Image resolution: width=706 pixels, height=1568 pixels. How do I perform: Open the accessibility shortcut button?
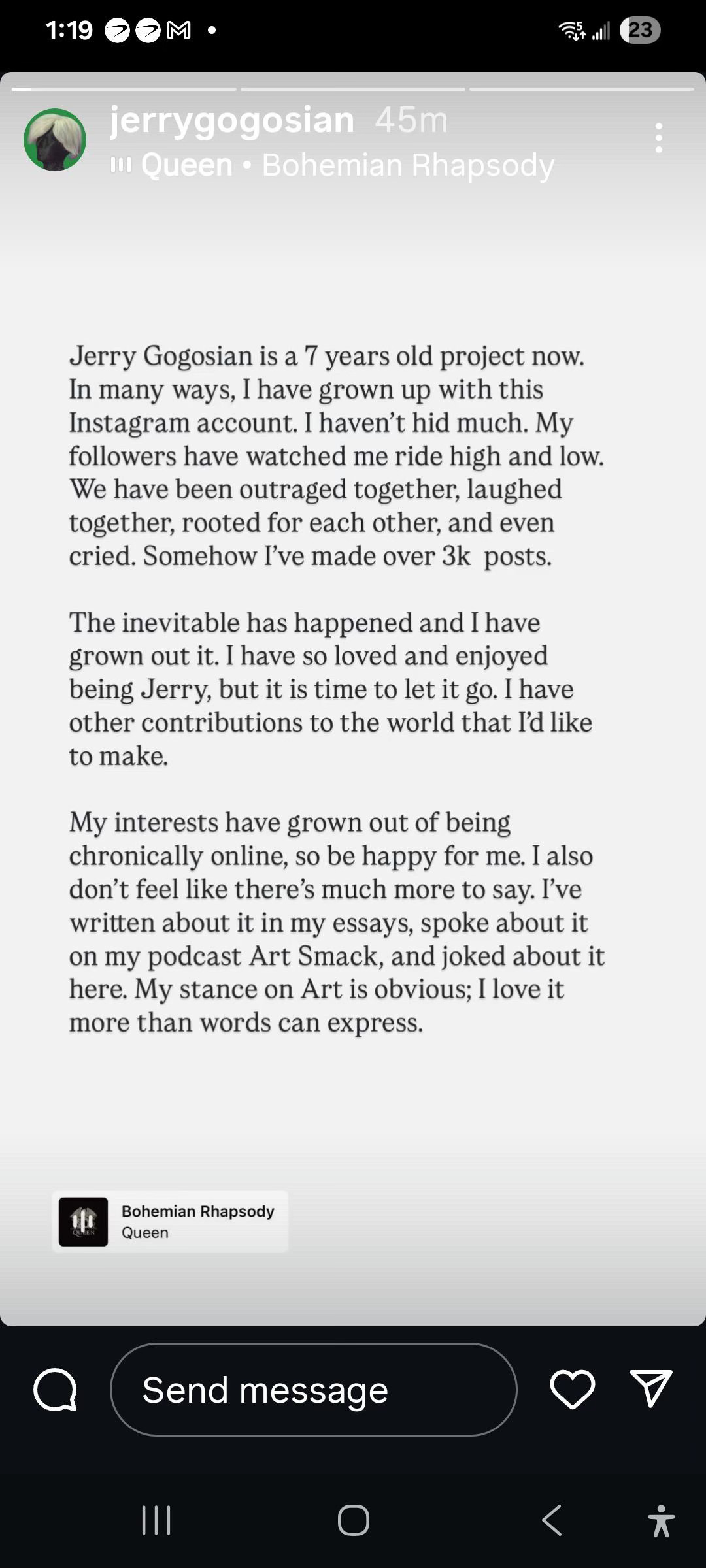point(661,1520)
